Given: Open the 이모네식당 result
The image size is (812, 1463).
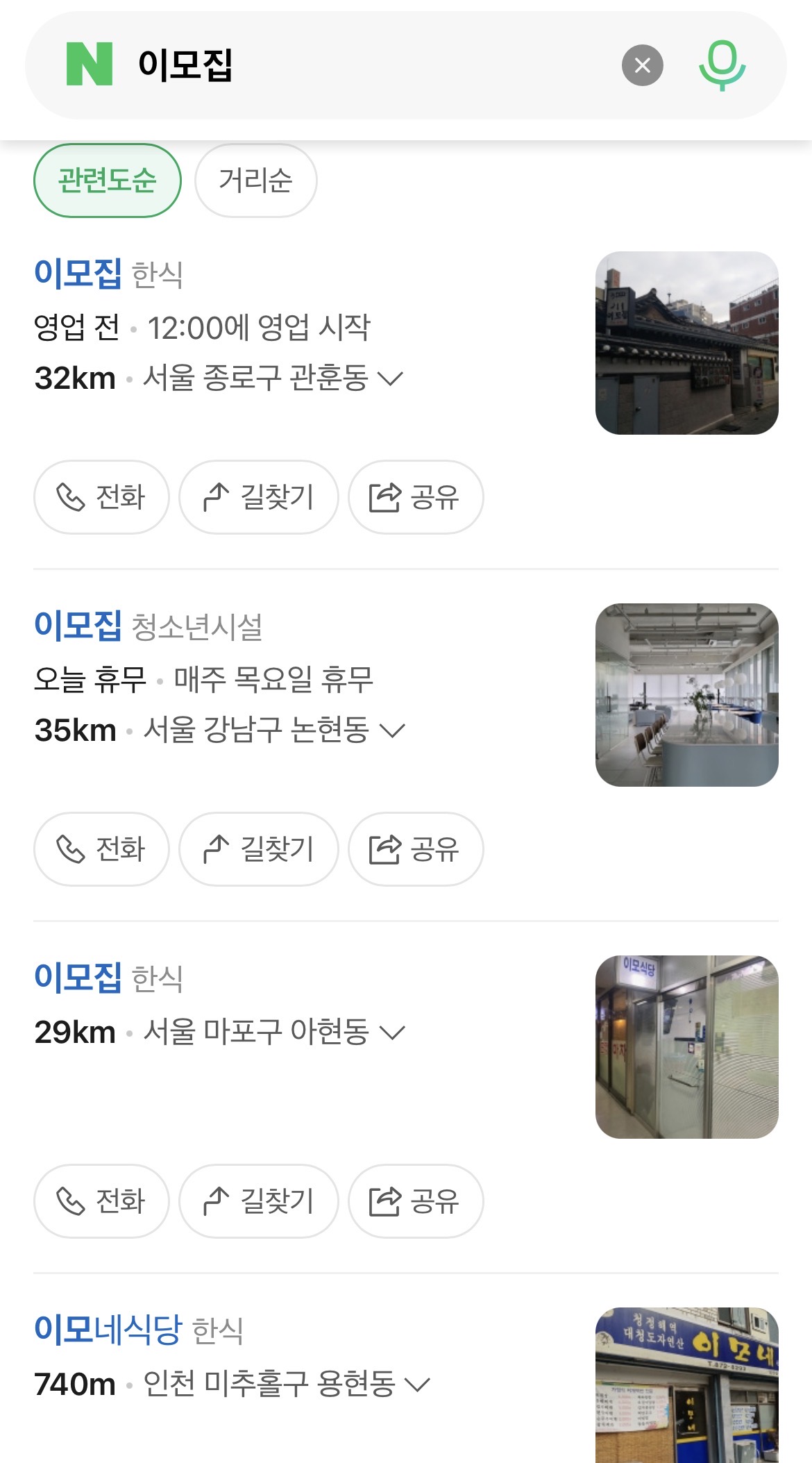Looking at the screenshot, I should 108,1329.
